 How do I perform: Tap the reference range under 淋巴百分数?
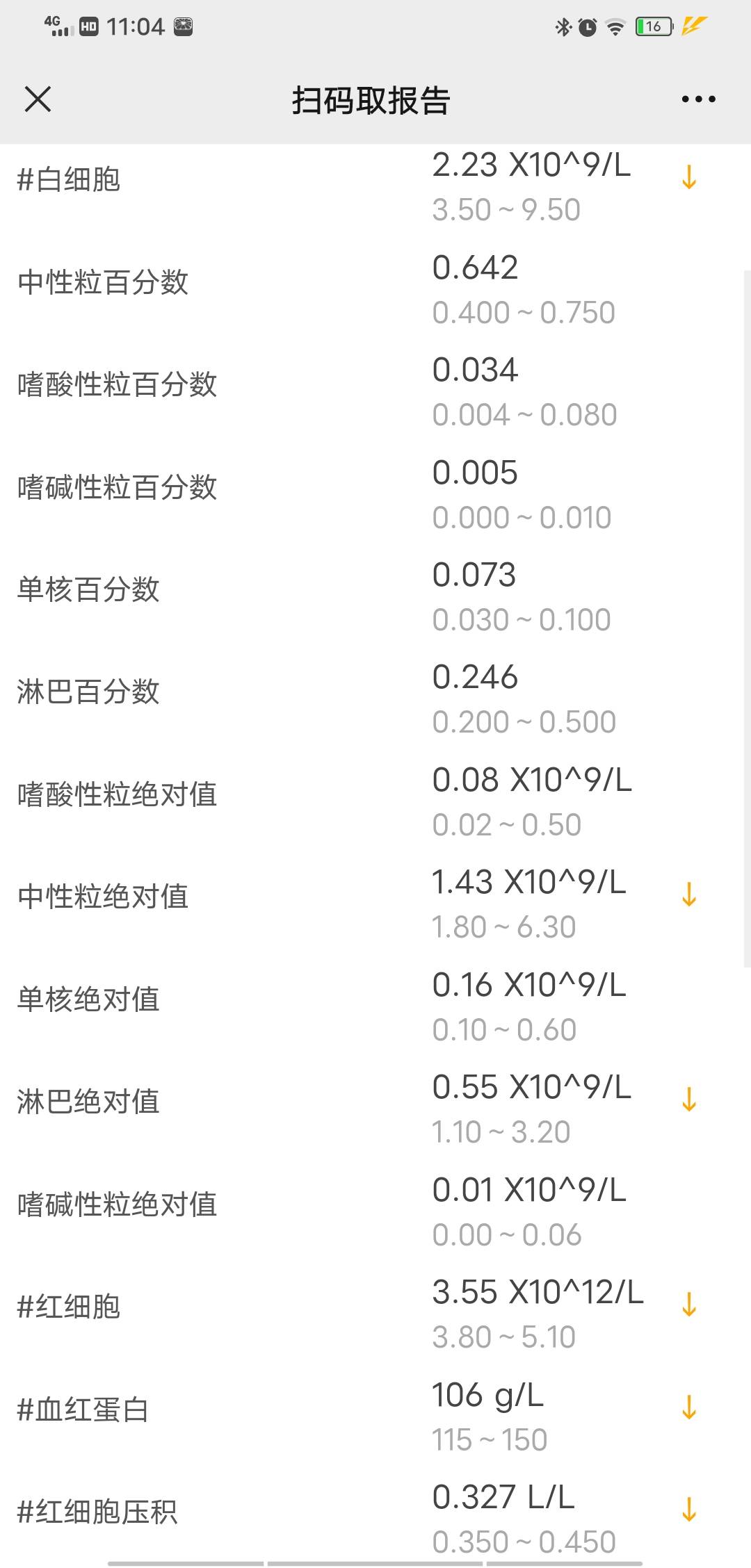click(523, 721)
